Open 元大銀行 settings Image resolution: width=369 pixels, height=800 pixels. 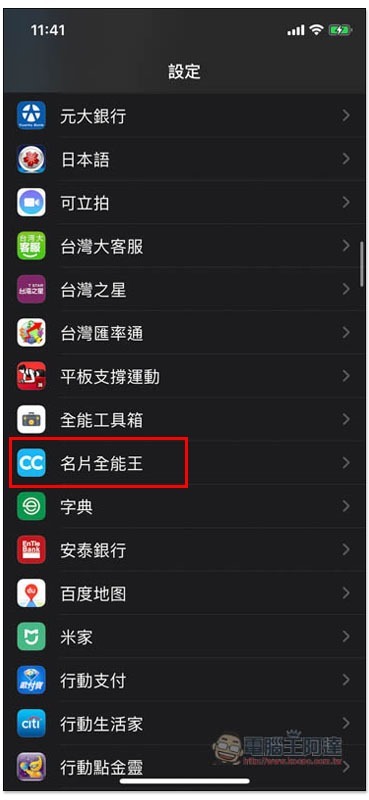[184, 116]
